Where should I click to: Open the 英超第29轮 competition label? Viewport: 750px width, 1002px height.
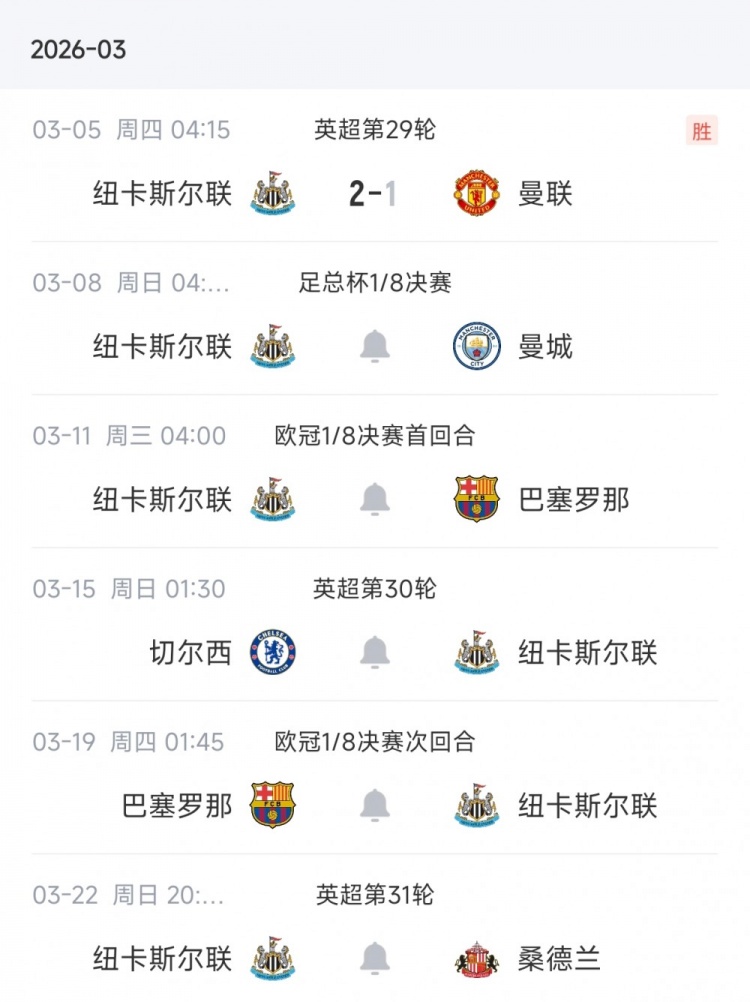(374, 130)
